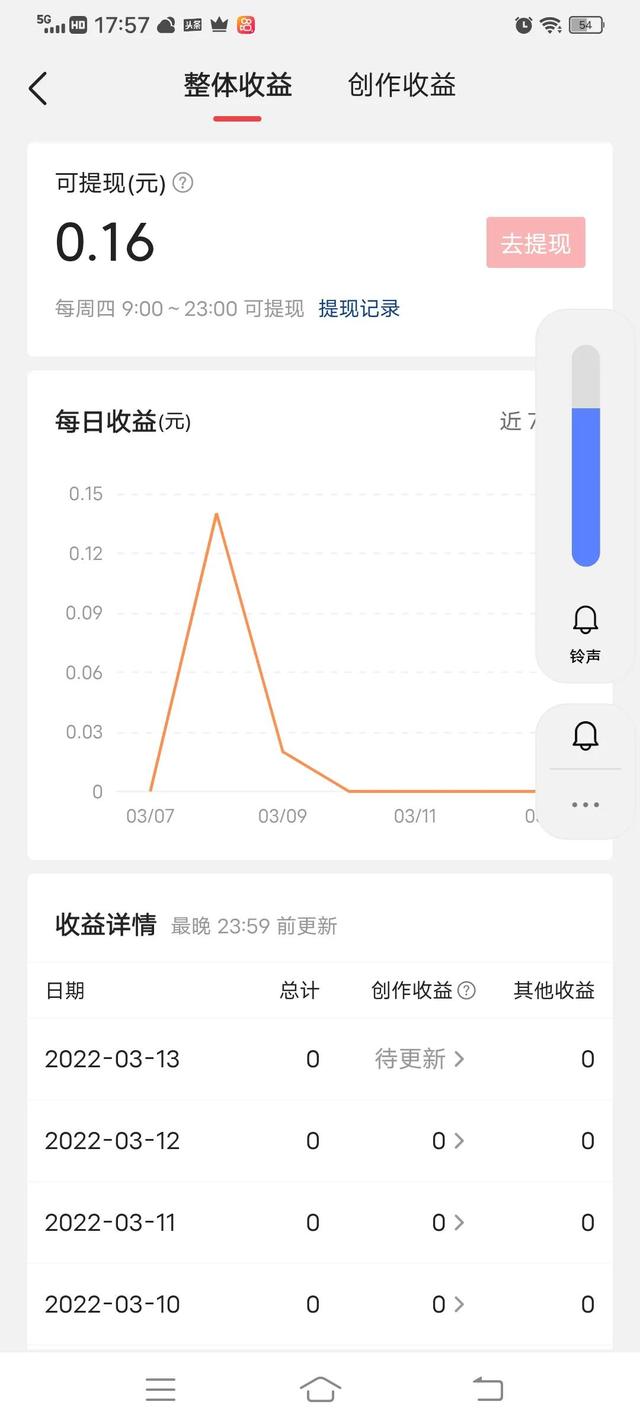Show help next to 创作收益 column header
Image resolution: width=640 pixels, height=1427 pixels.
point(466,991)
